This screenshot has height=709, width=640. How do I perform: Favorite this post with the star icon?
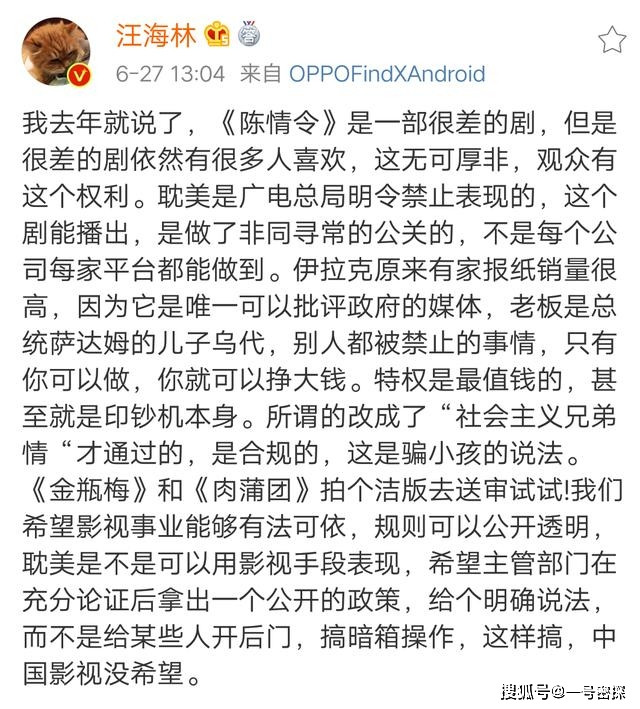tap(611, 40)
